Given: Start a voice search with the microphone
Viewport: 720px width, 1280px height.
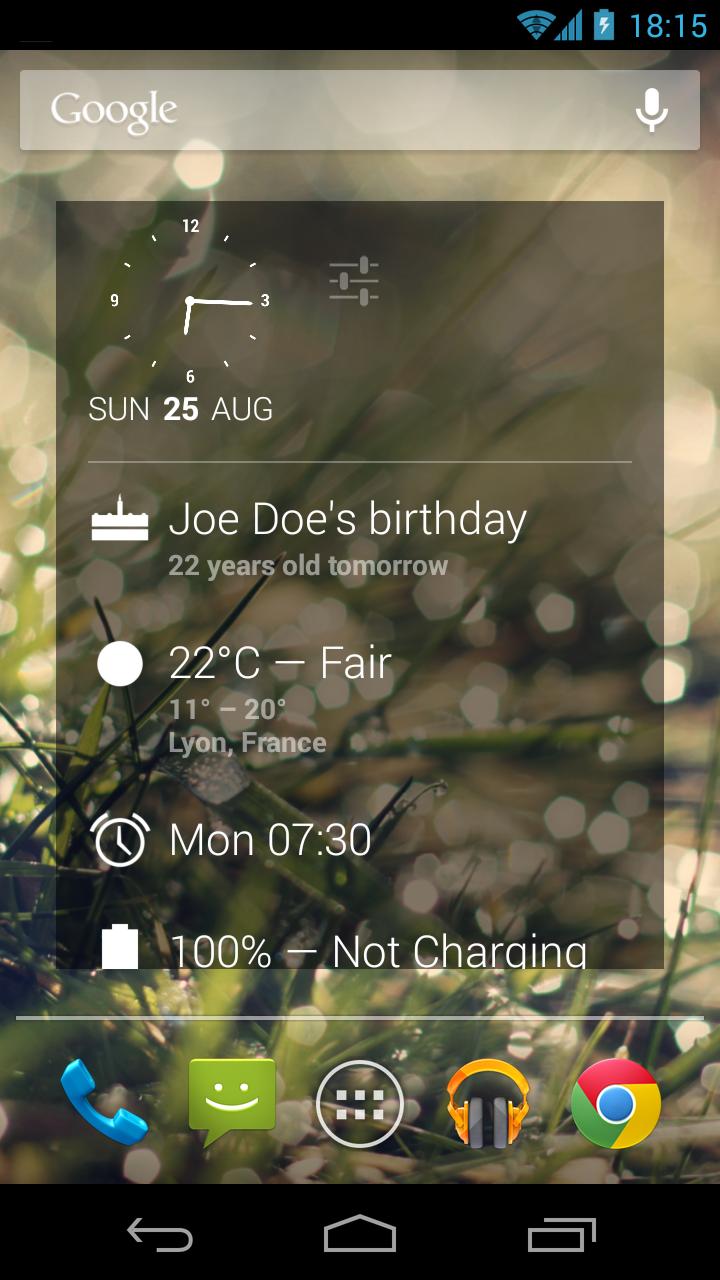Looking at the screenshot, I should 651,108.
